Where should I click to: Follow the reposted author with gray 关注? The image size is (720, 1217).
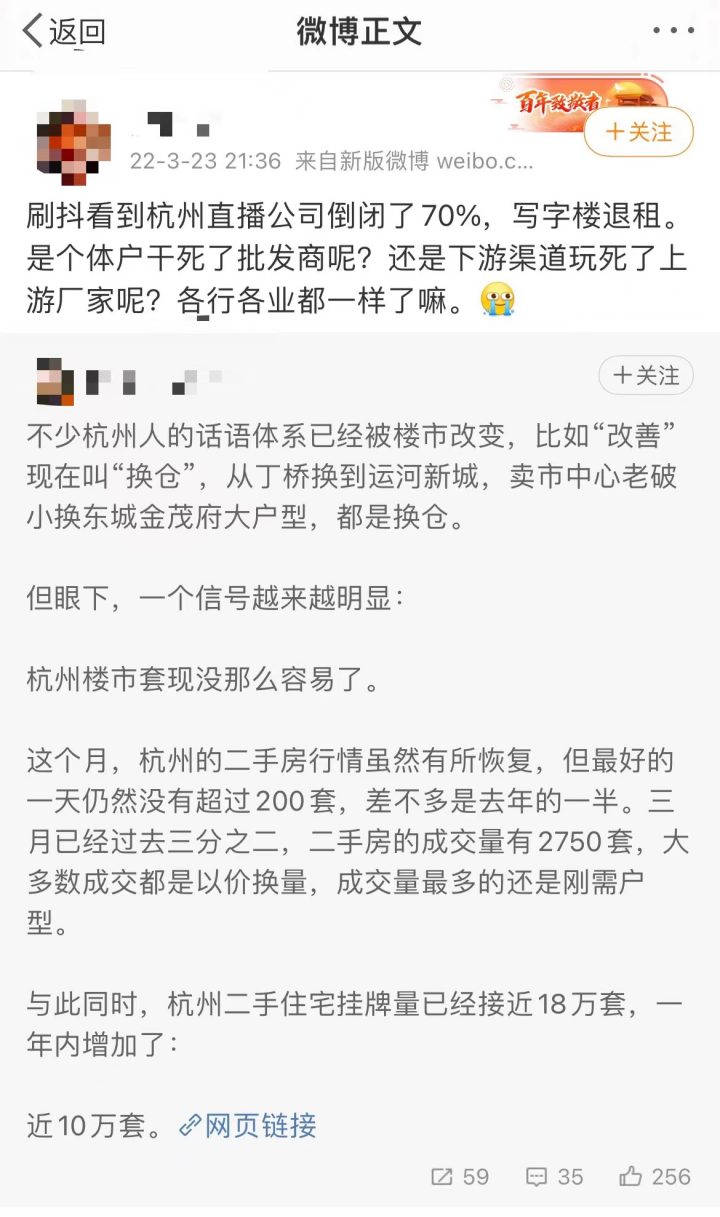coord(645,375)
